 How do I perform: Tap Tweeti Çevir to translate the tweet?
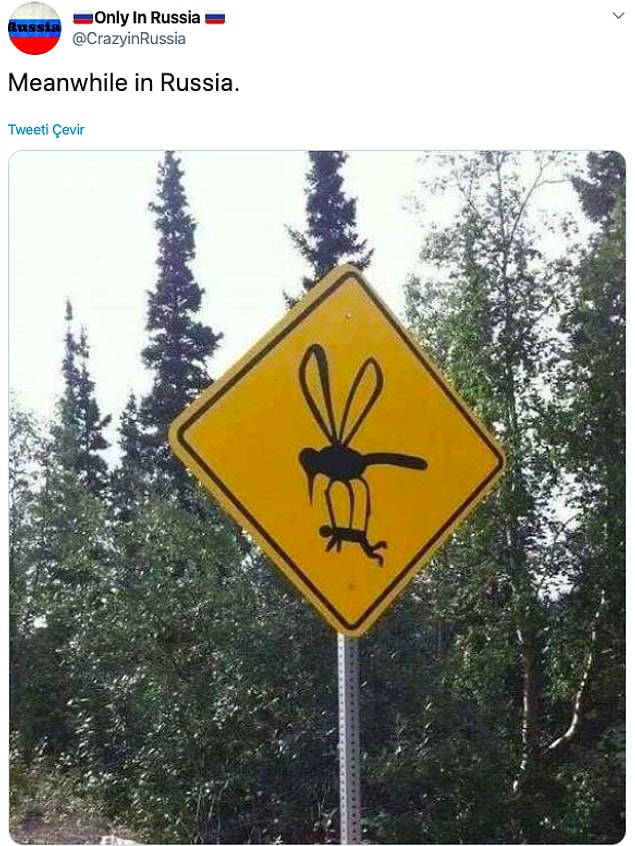[x=46, y=130]
